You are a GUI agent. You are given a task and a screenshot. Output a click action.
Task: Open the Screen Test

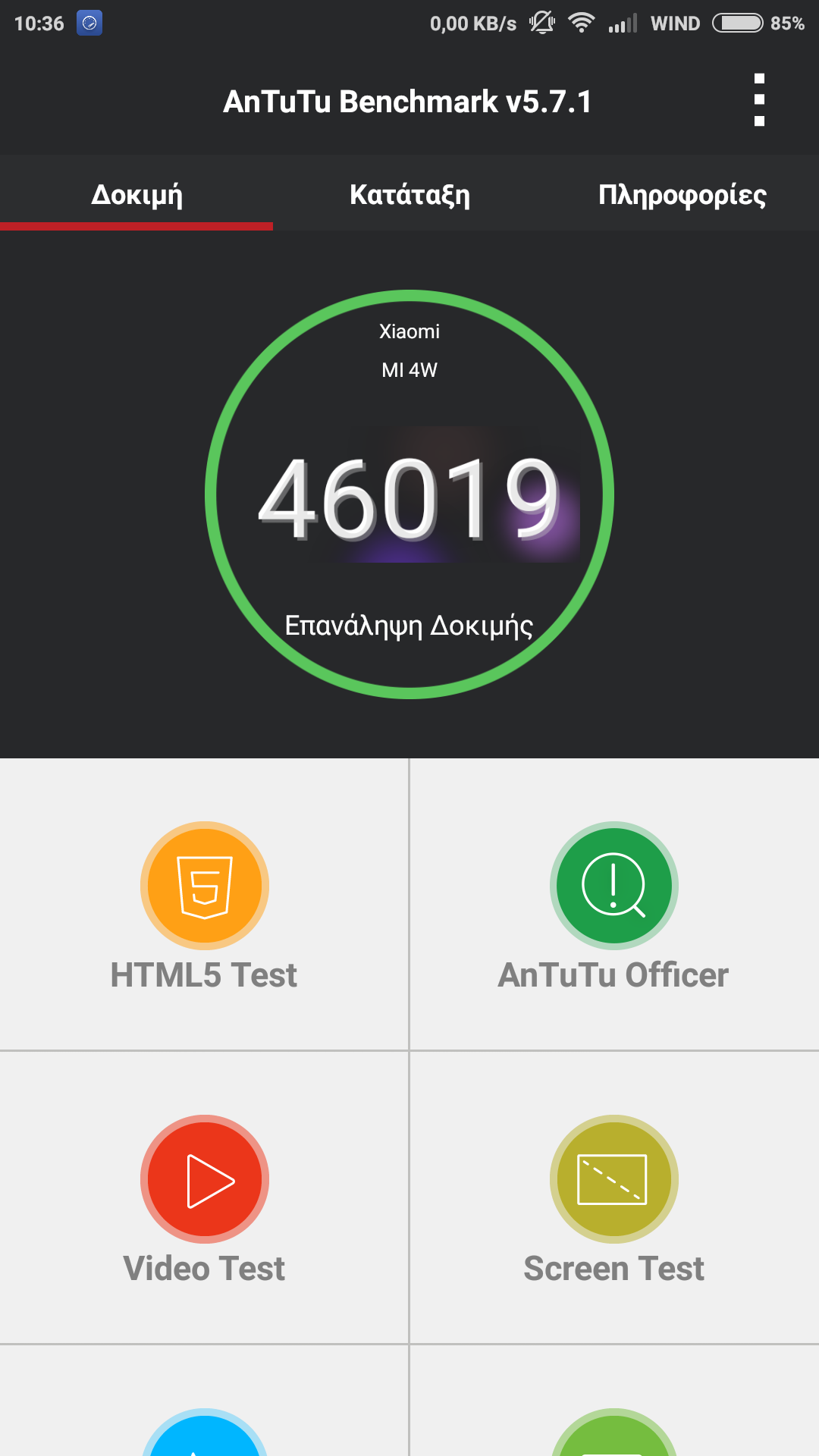click(x=613, y=1198)
